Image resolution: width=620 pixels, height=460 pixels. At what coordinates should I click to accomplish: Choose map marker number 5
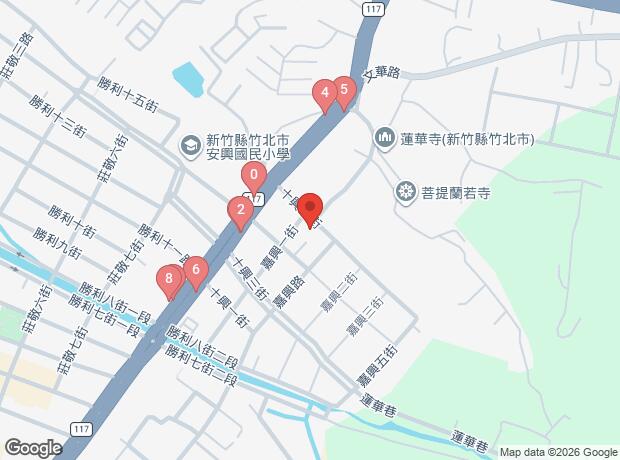tap(343, 92)
